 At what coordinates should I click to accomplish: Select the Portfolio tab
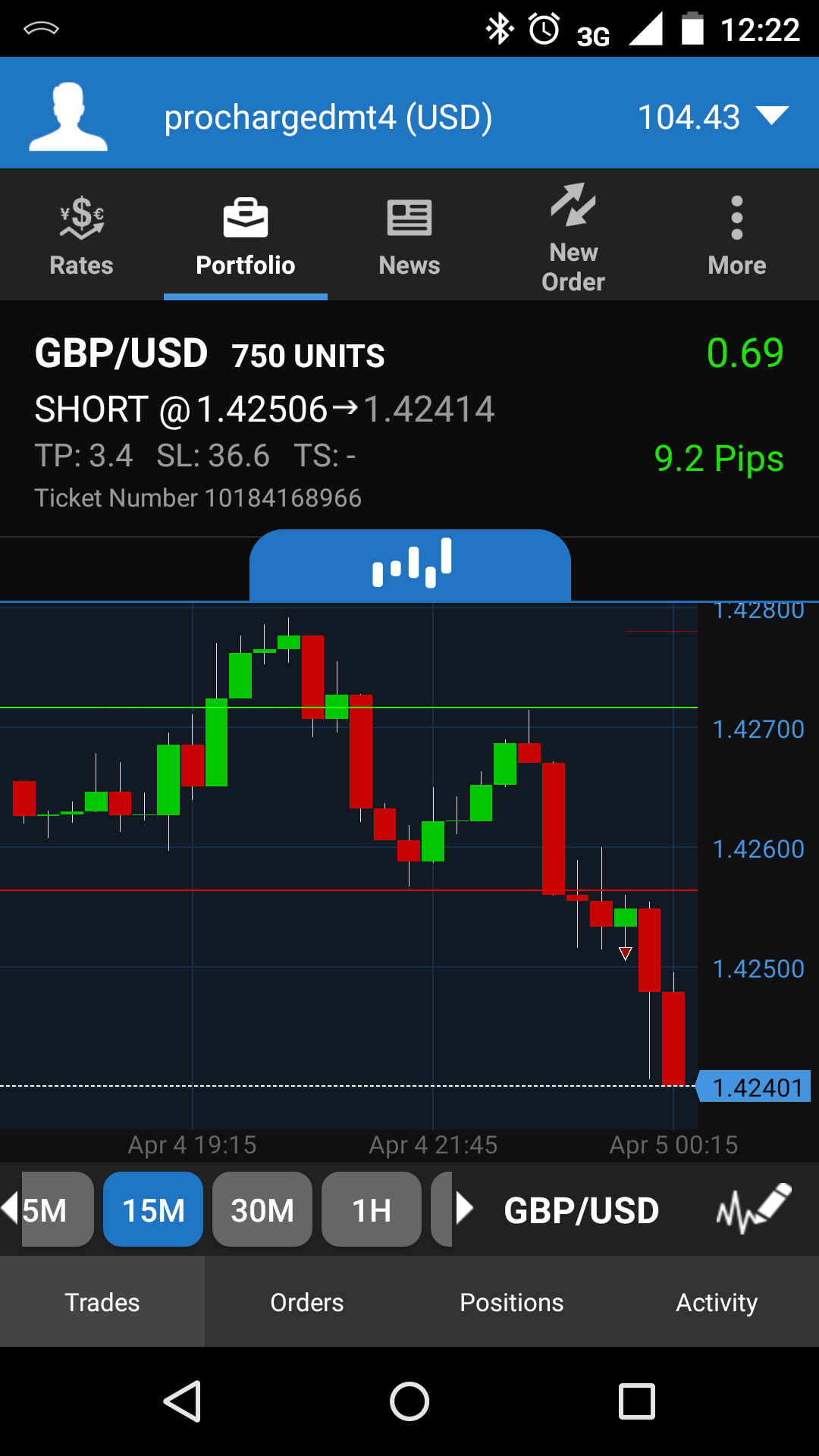(x=245, y=235)
